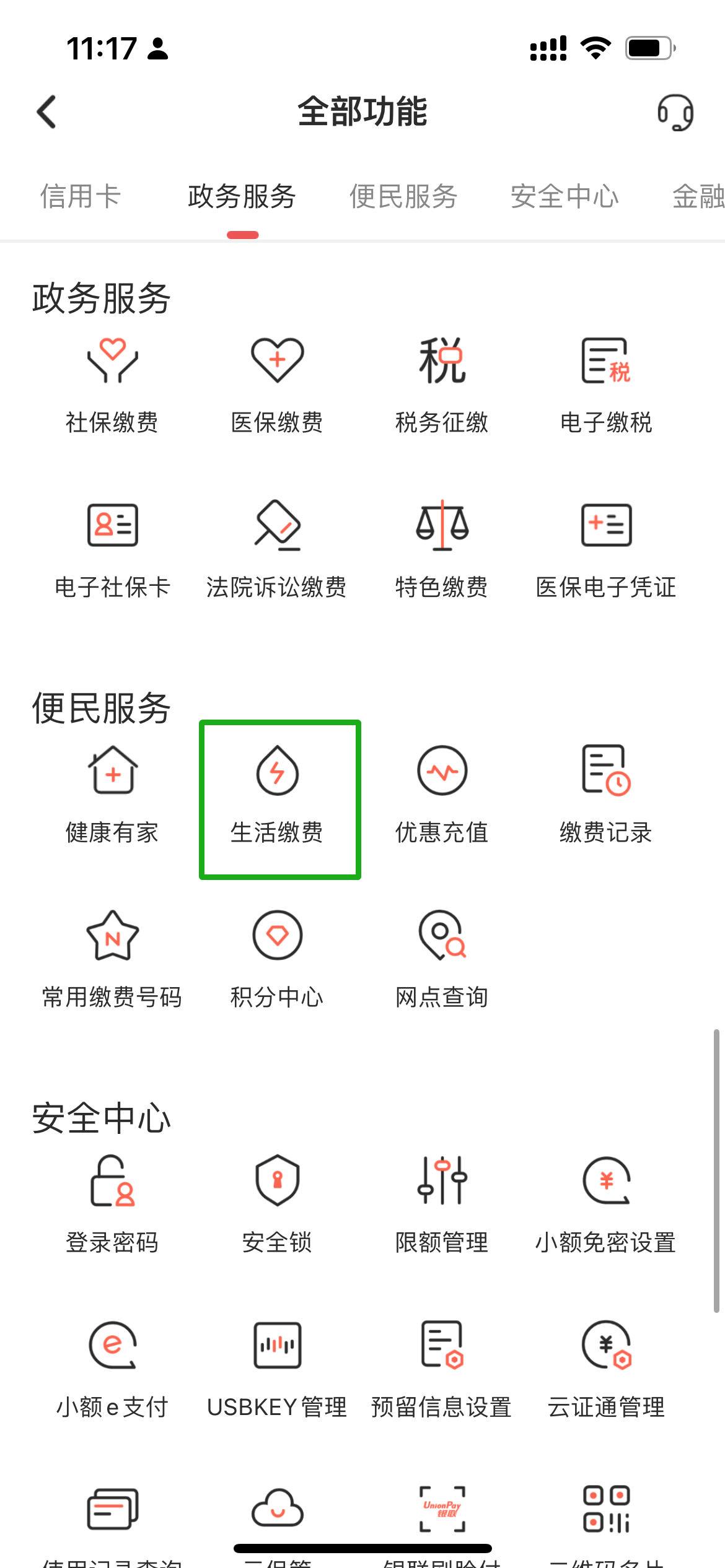Viewport: 725px width, 1568px height.
Task: Open 社保缴费
Action: (x=112, y=385)
